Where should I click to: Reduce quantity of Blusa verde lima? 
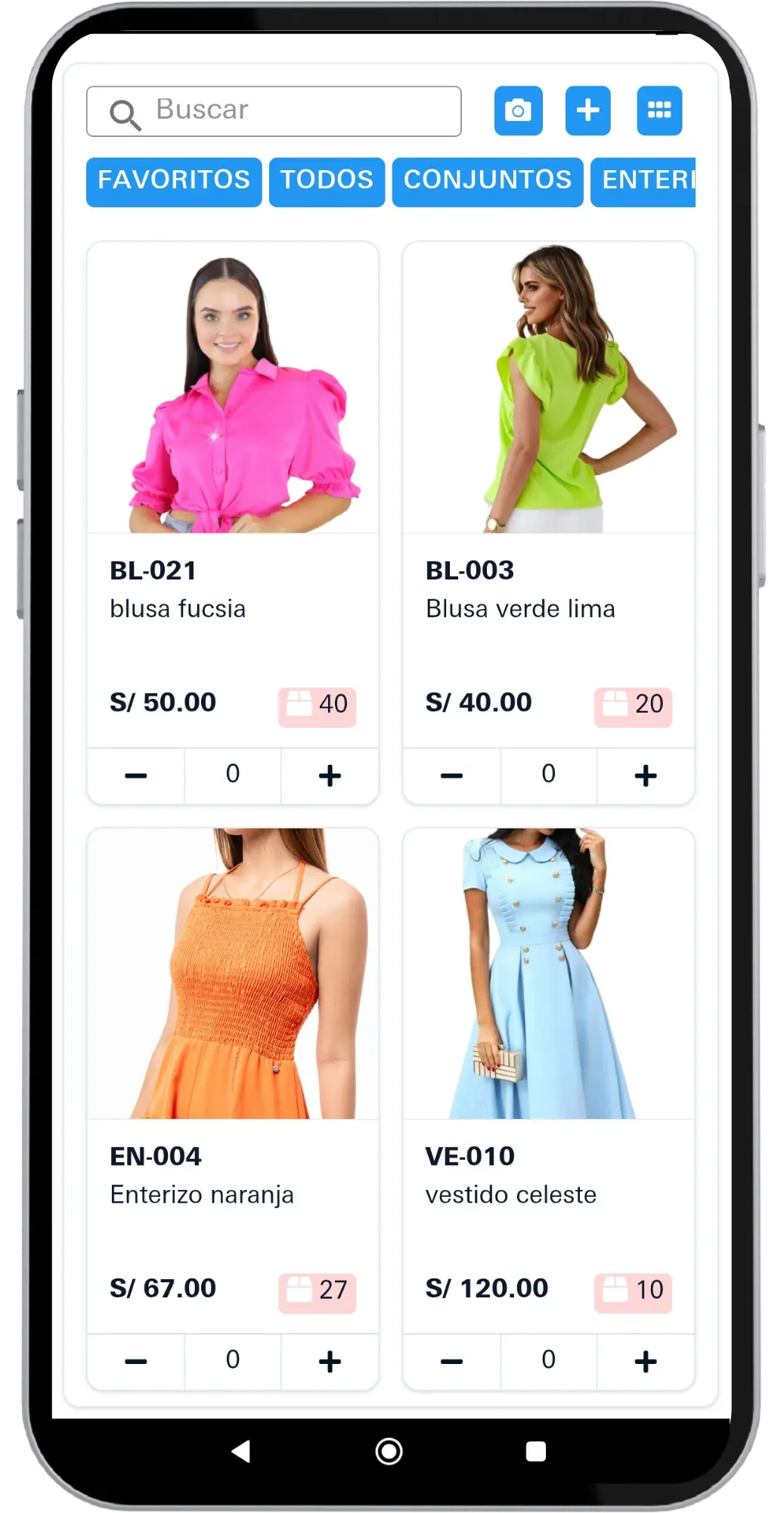451,776
